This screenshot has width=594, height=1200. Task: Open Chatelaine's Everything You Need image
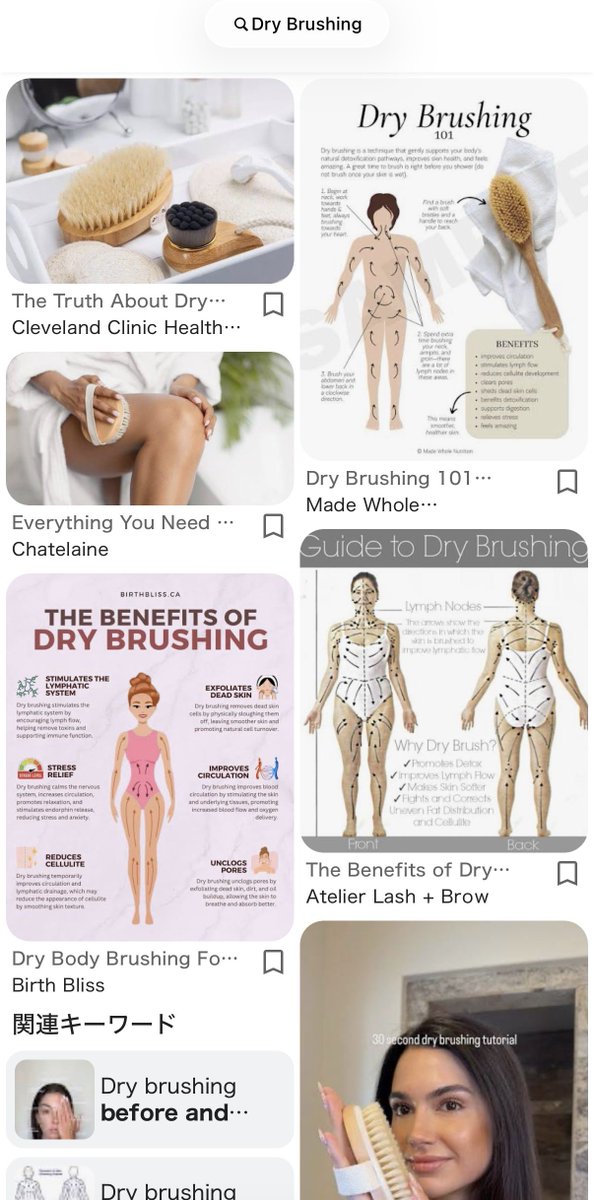(x=150, y=428)
